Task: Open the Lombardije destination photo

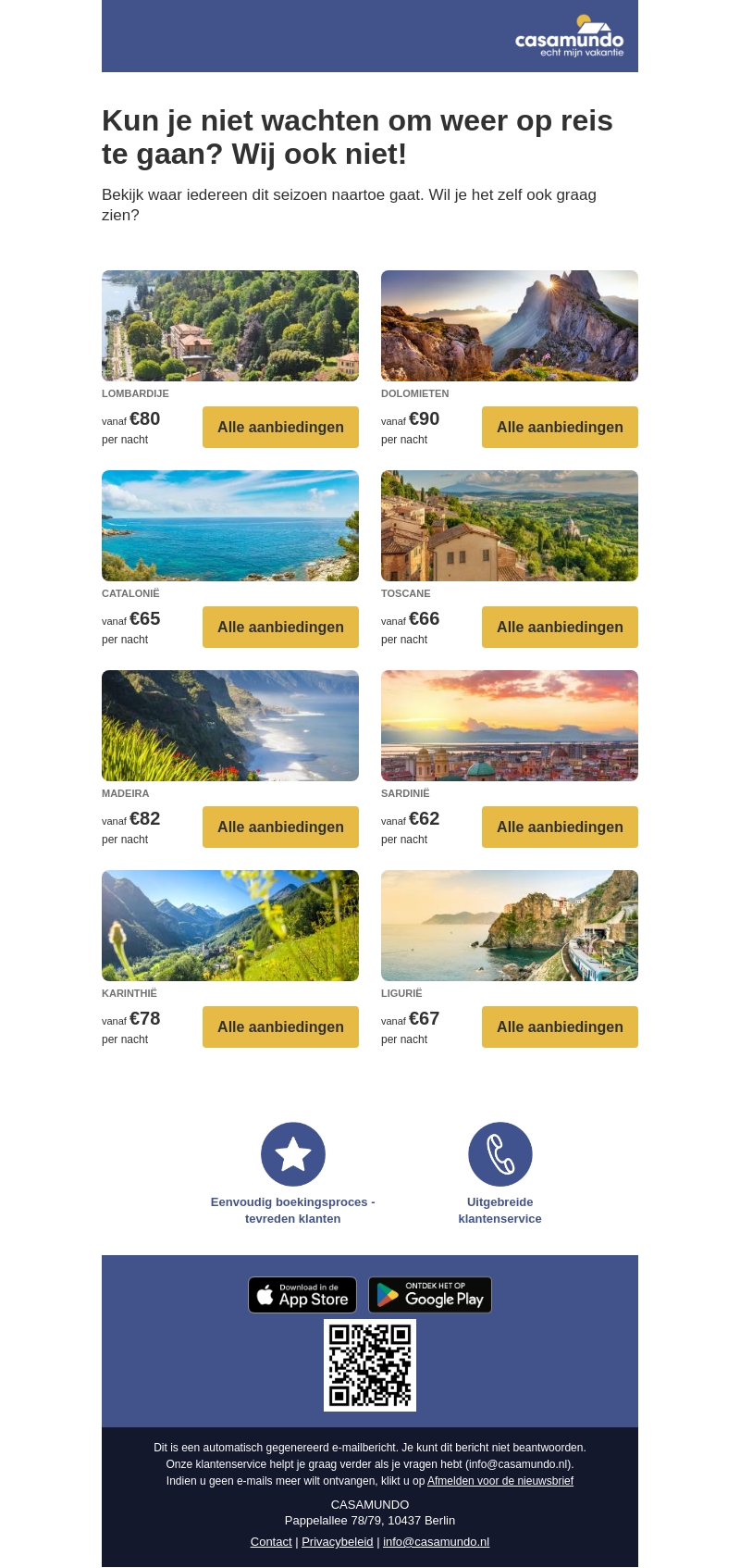Action: pyautogui.click(x=230, y=326)
